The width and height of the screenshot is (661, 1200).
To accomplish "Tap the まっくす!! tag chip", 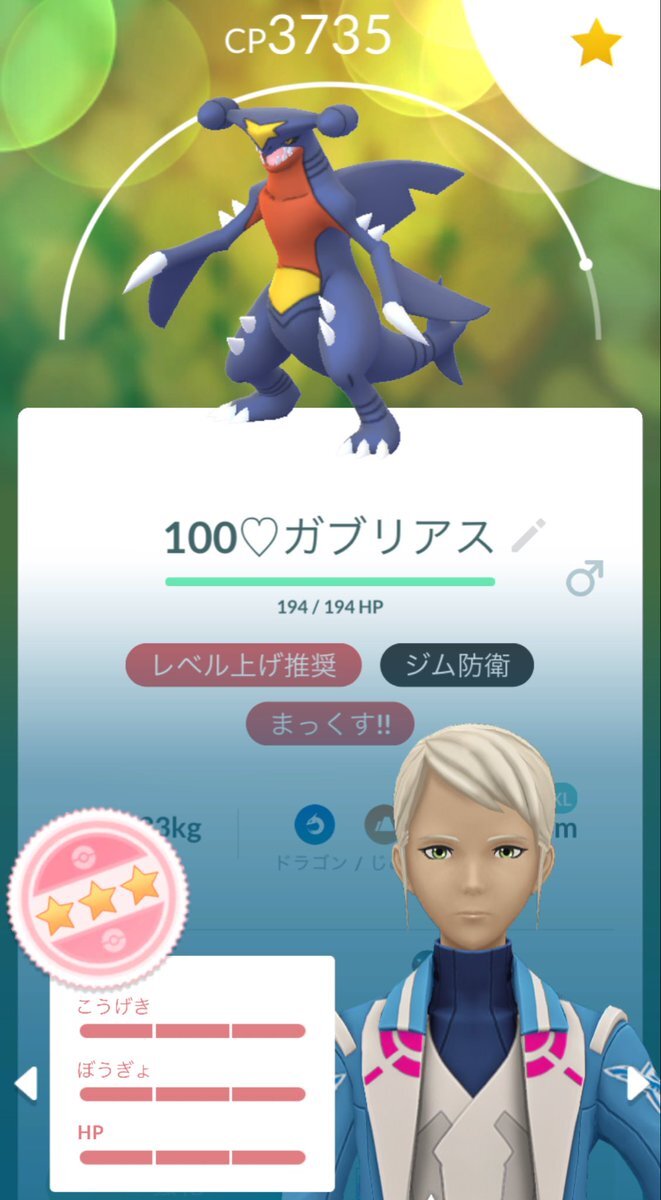I will 330,723.
